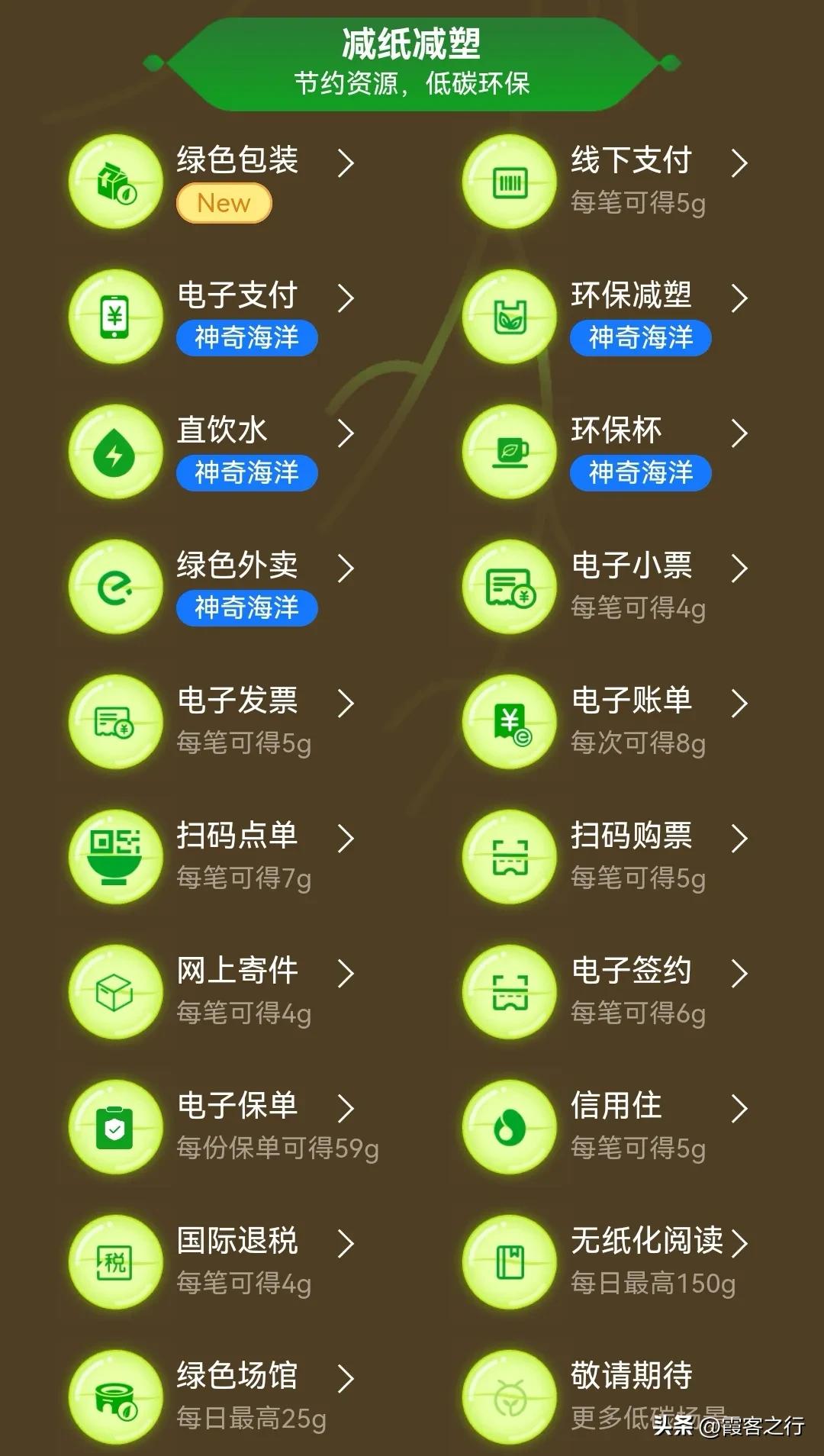Expand the 电子签约 row chevron
Image resolution: width=824 pixels, height=1456 pixels.
[739, 974]
